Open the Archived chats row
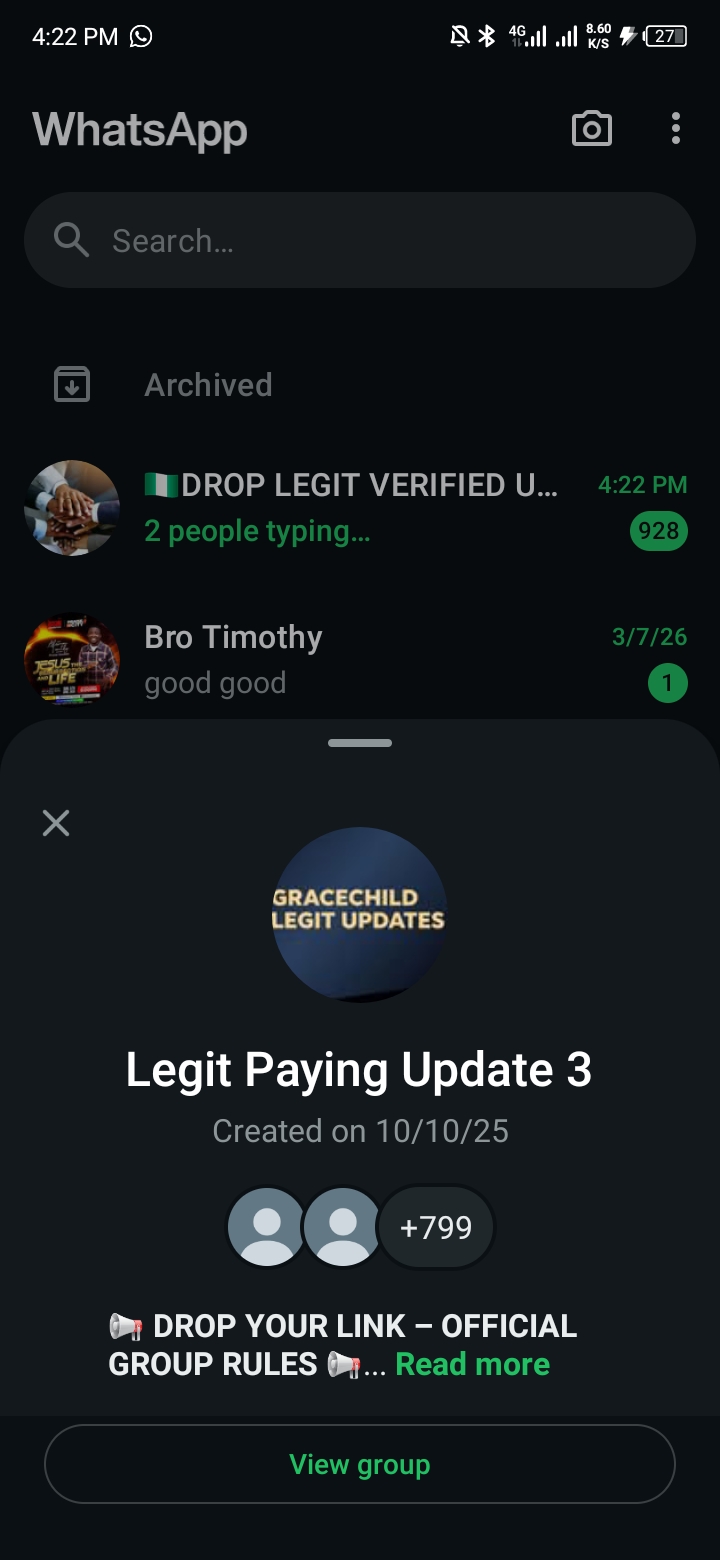720x1560 pixels. pyautogui.click(x=208, y=385)
